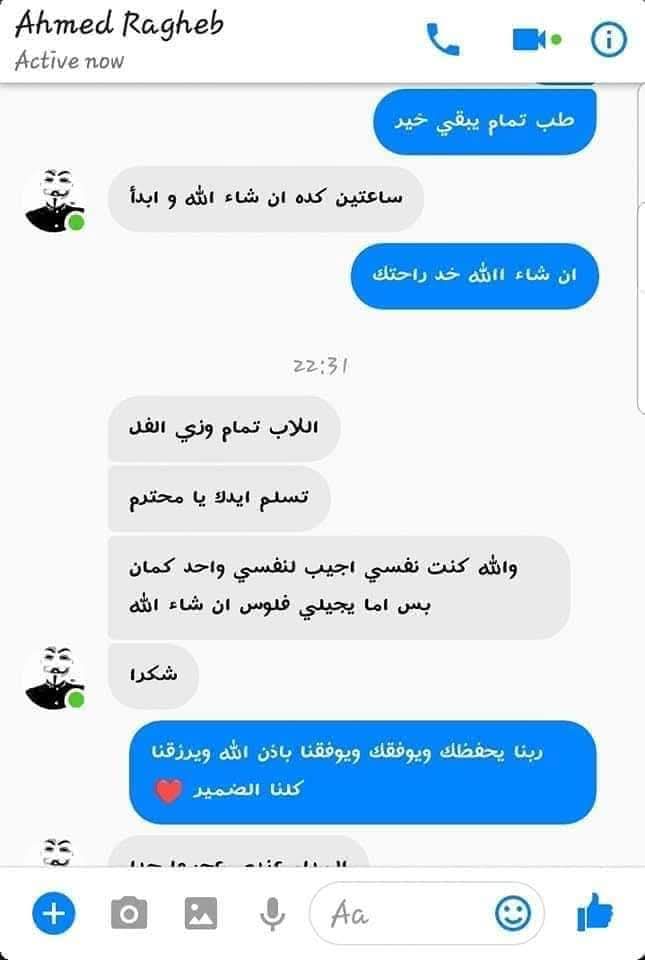The height and width of the screenshot is (960, 645).
Task: Open the photo gallery picker
Action: tap(201, 913)
